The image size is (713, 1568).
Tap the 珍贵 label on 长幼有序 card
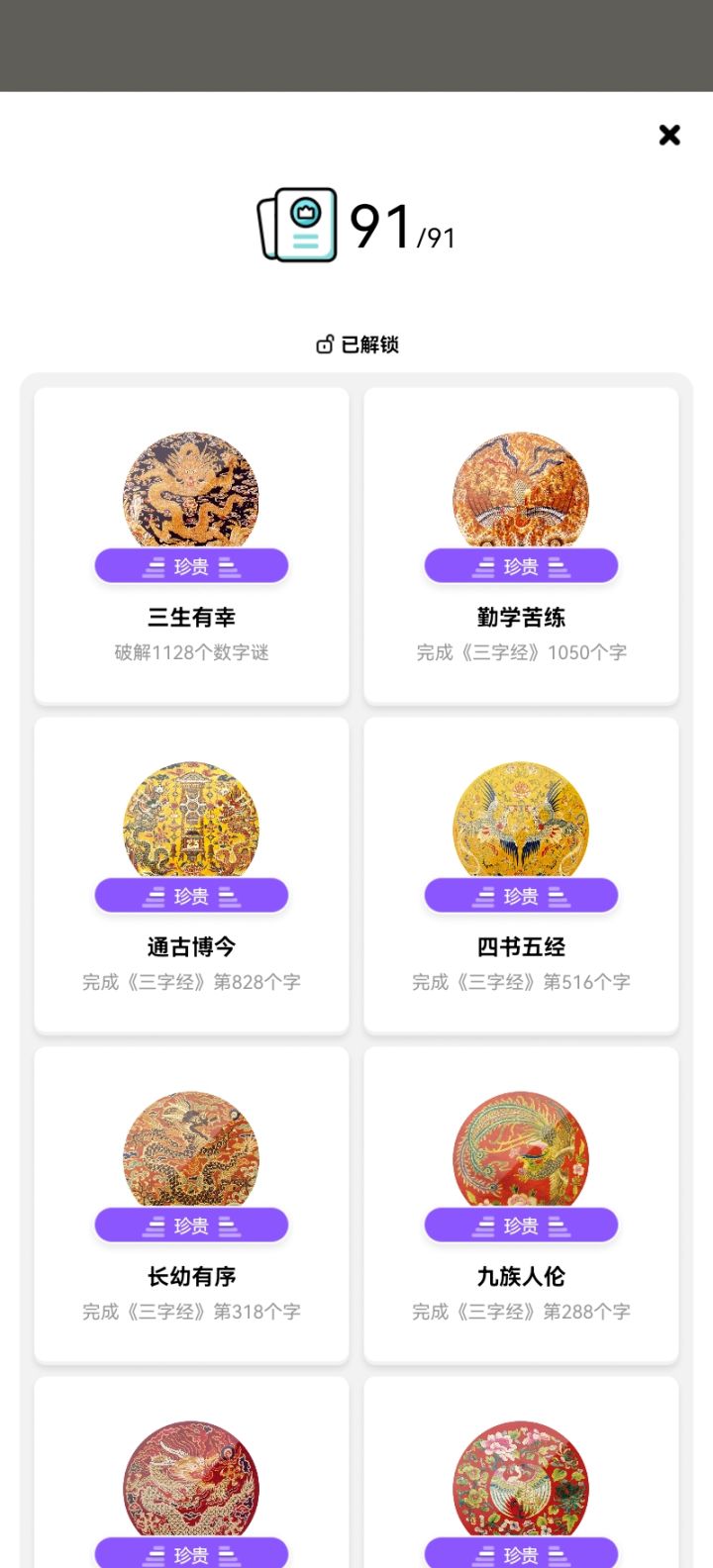(x=190, y=1225)
